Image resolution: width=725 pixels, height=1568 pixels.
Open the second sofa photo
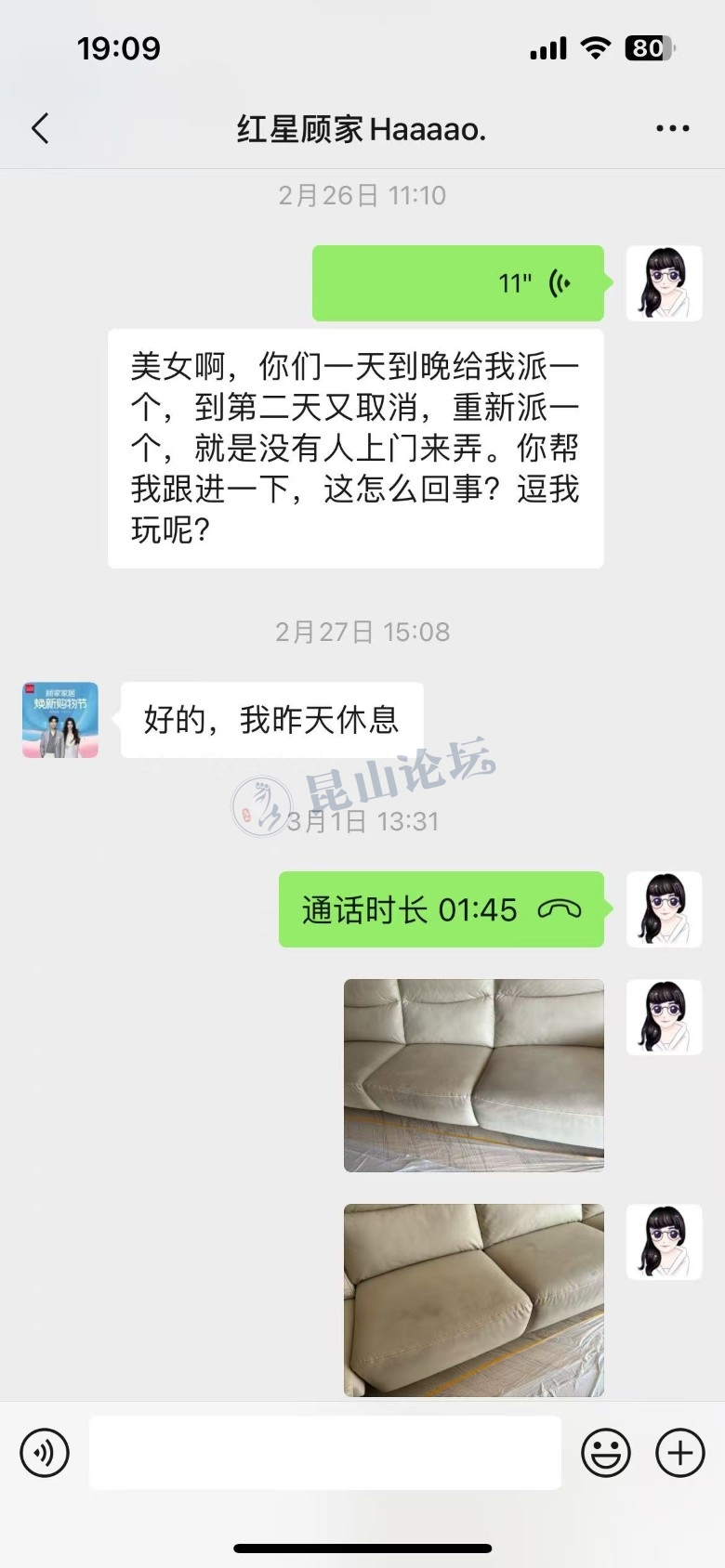pos(474,1300)
